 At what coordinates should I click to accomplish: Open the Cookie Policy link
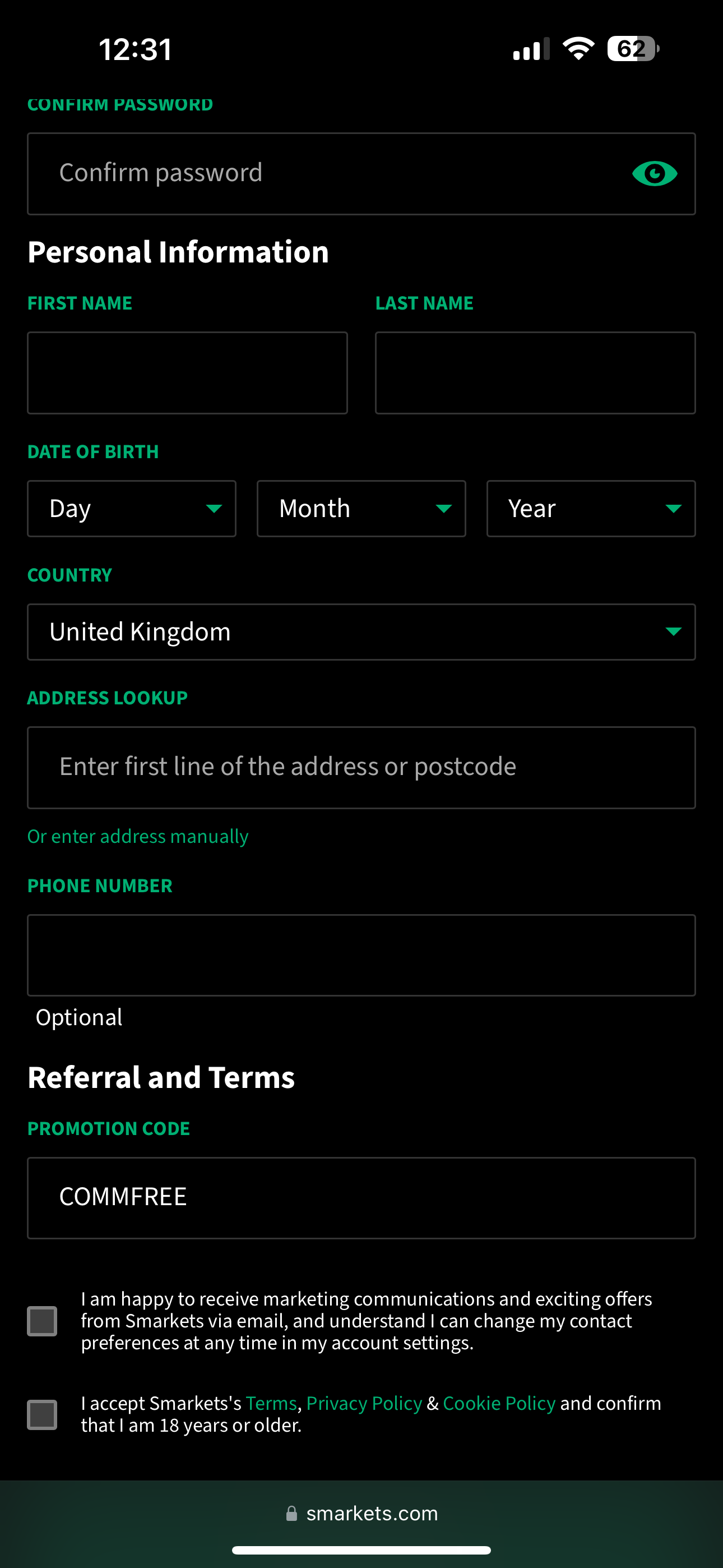click(499, 1403)
